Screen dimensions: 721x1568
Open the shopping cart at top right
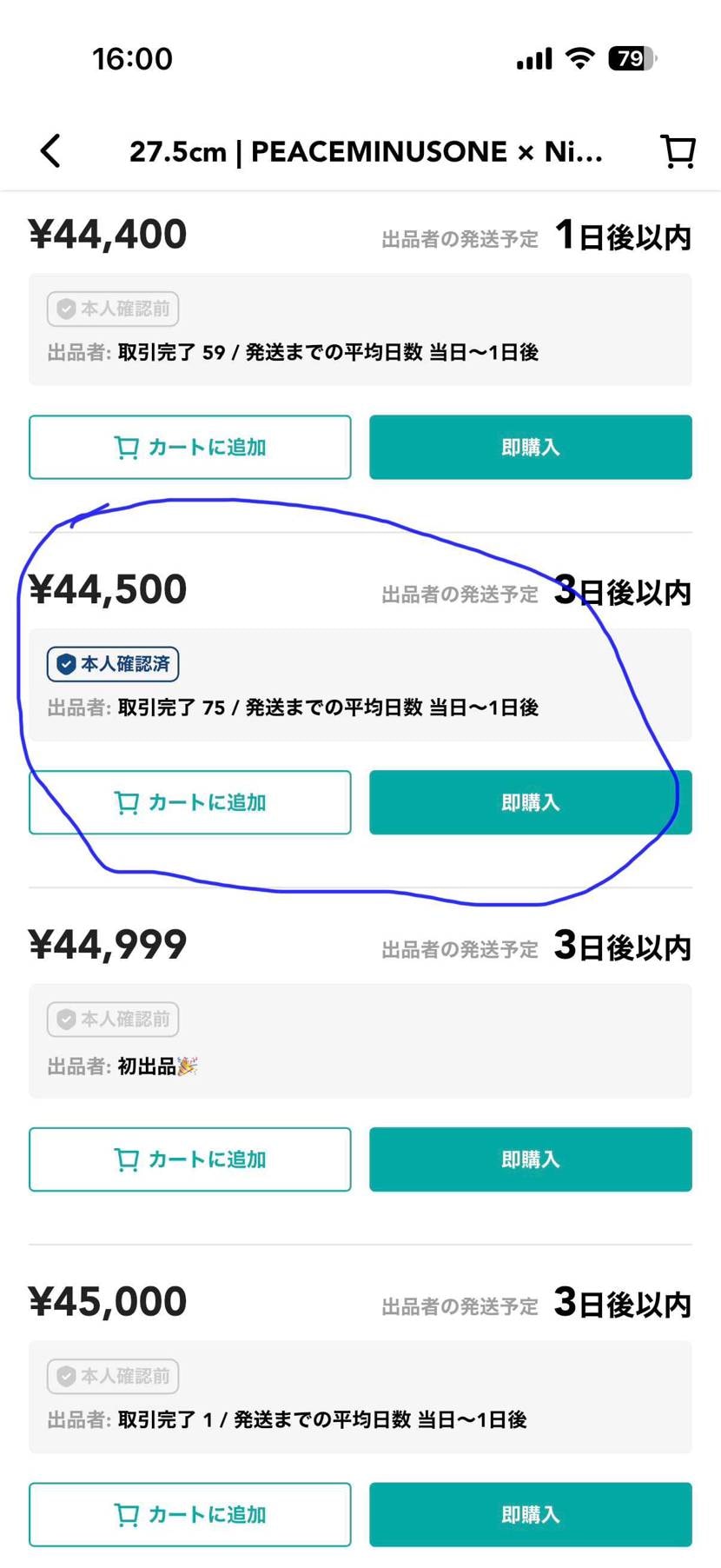(x=677, y=149)
